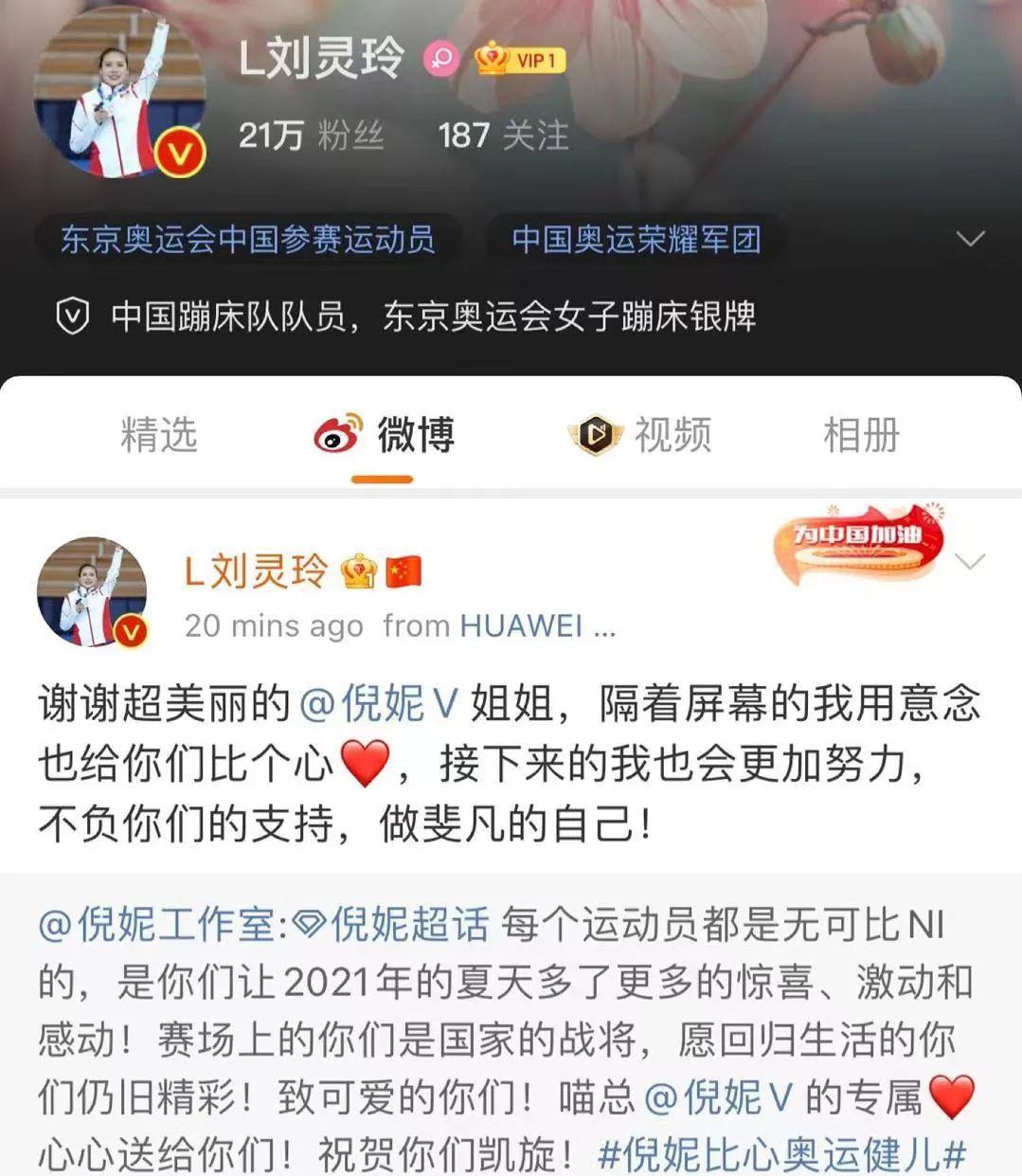The width and height of the screenshot is (1022, 1176).
Task: Expand the chevron next to profile tags
Action: coord(967,240)
